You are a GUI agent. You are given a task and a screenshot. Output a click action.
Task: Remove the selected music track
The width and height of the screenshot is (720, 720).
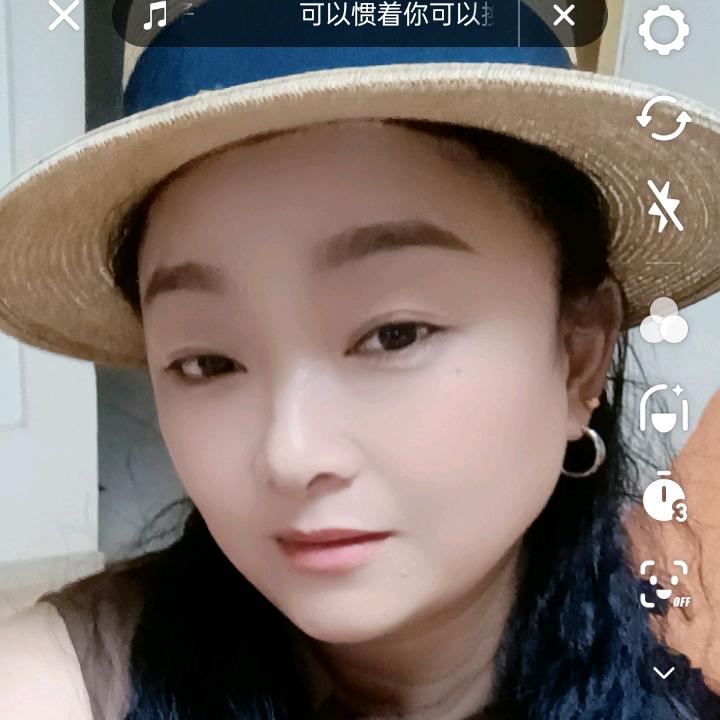point(564,16)
